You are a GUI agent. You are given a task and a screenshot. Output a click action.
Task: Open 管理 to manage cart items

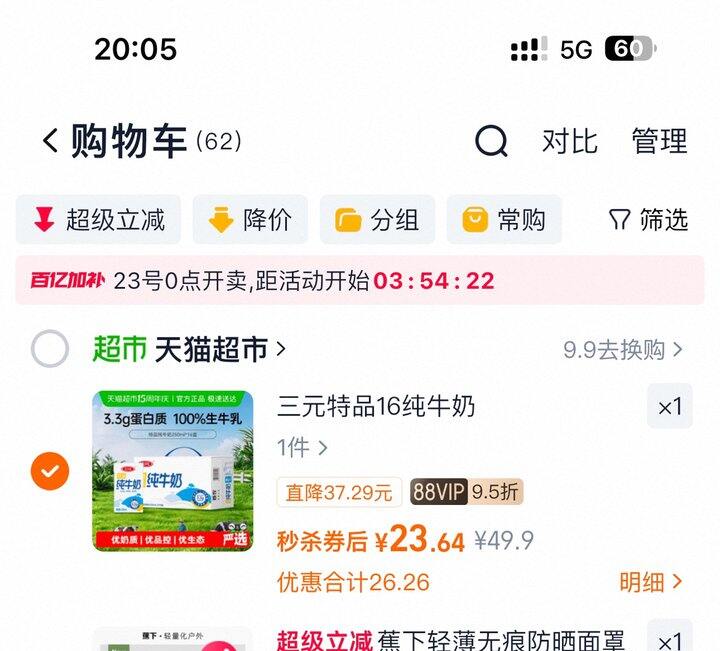coord(659,141)
